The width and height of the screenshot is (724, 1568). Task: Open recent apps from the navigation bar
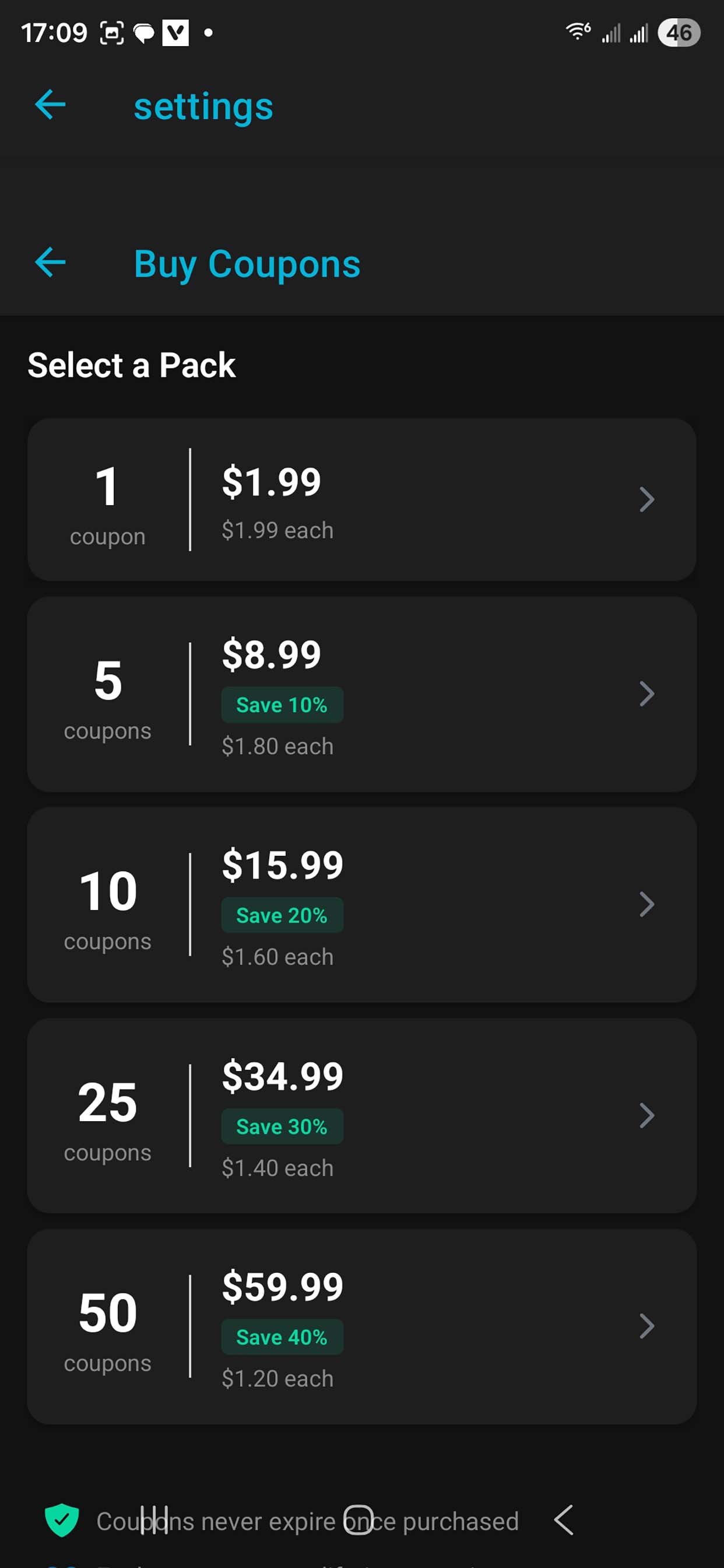click(154, 1520)
